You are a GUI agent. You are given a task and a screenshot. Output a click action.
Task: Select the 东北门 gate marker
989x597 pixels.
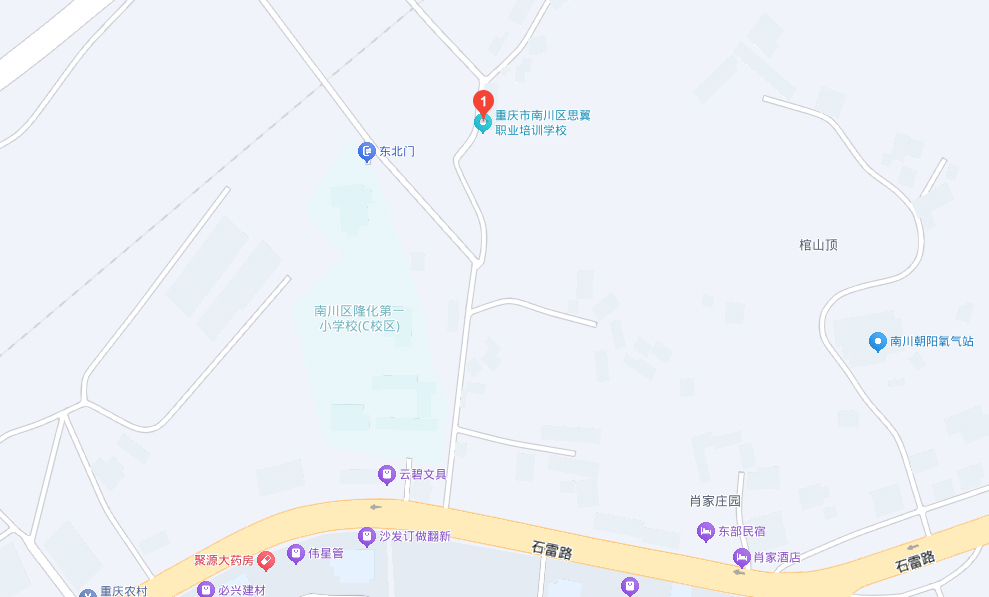point(367,151)
